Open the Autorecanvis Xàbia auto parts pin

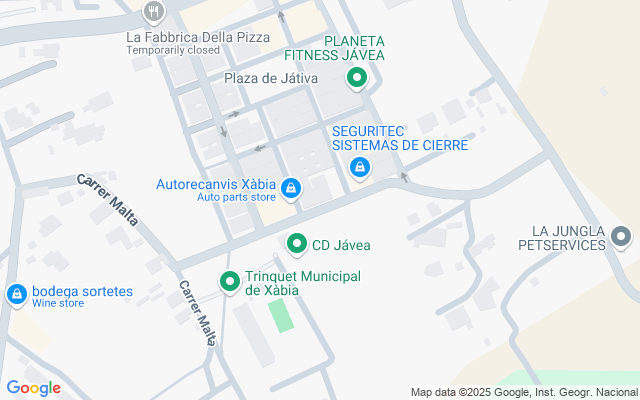click(291, 187)
